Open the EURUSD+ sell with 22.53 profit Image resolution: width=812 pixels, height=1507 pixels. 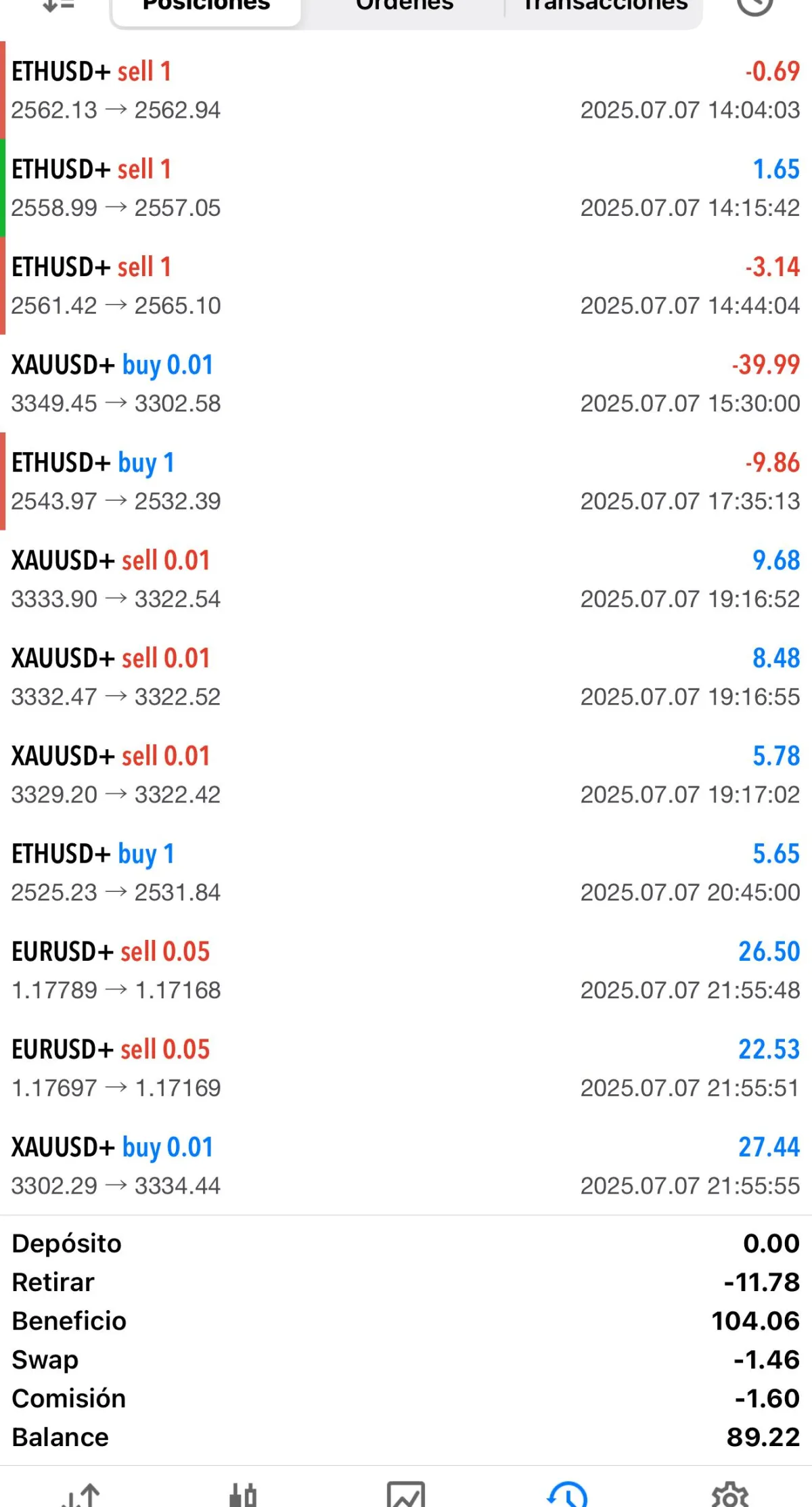click(x=406, y=1068)
